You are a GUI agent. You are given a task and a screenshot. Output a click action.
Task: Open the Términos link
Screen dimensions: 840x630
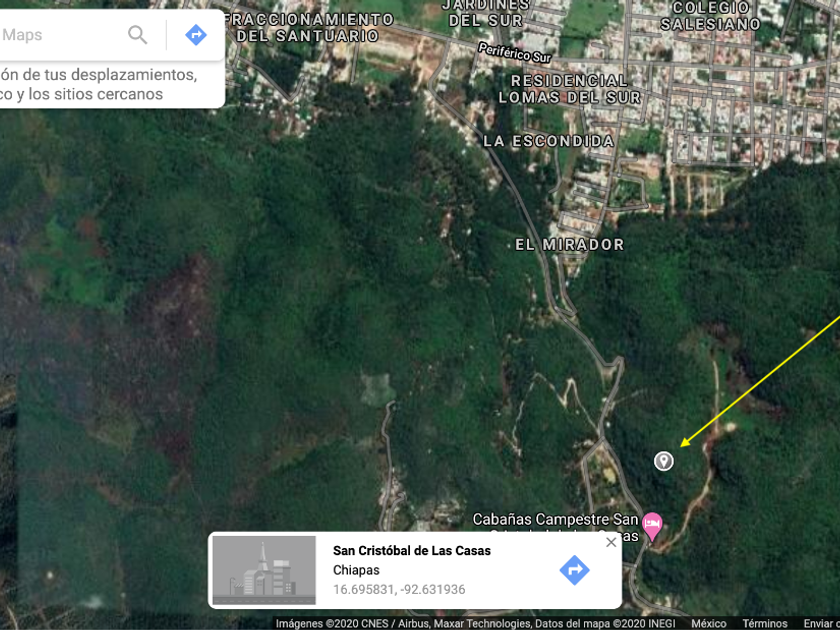pyautogui.click(x=764, y=624)
